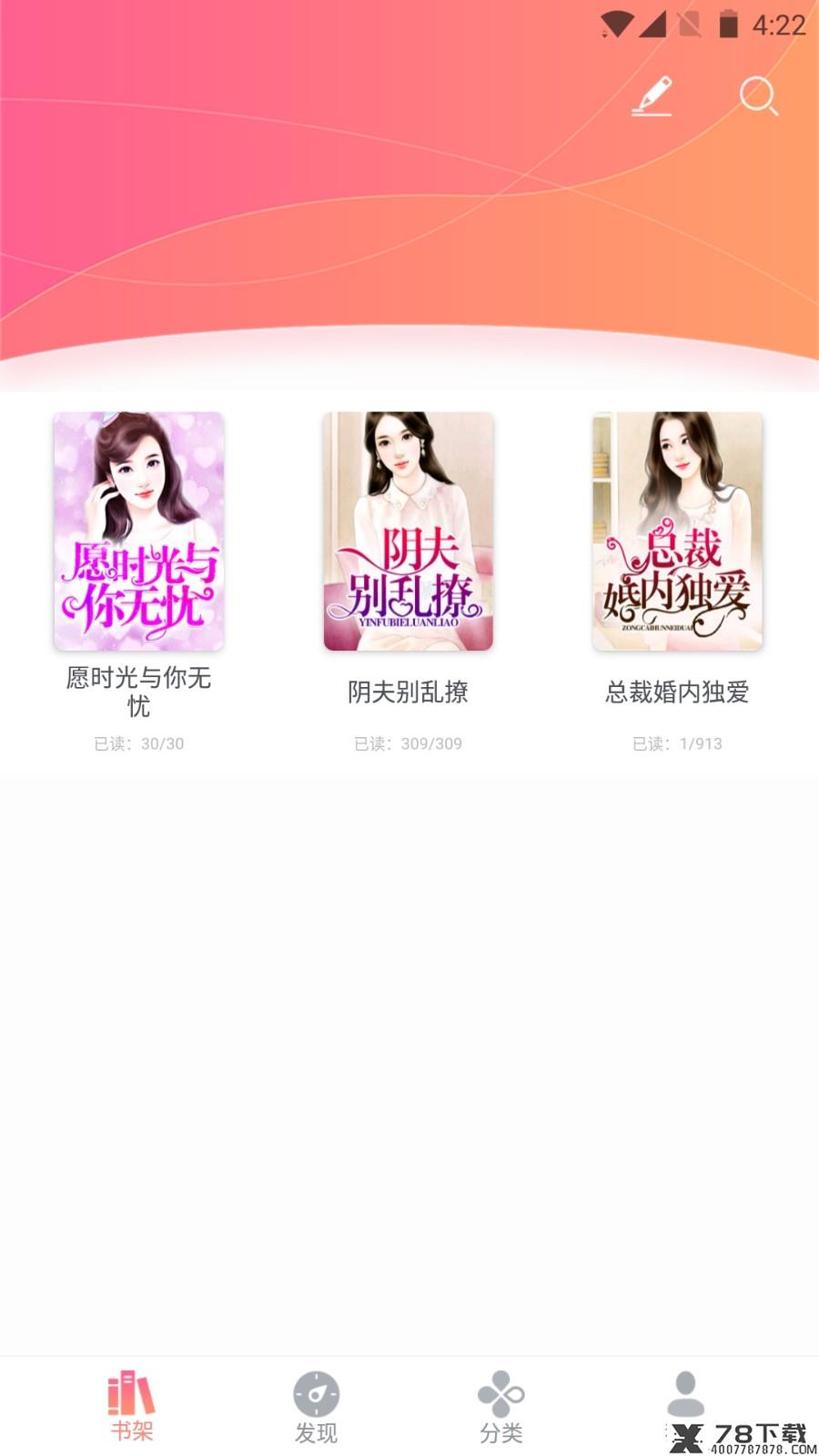This screenshot has height=1456, width=819.
Task: Open the book 总裁婚内独爱
Action: point(677,531)
